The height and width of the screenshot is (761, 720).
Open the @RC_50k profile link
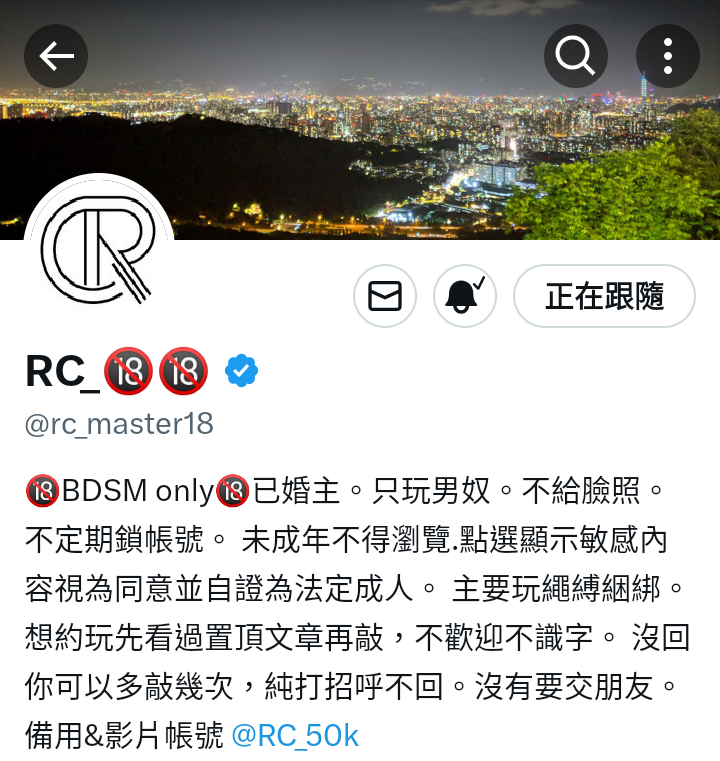click(x=294, y=736)
